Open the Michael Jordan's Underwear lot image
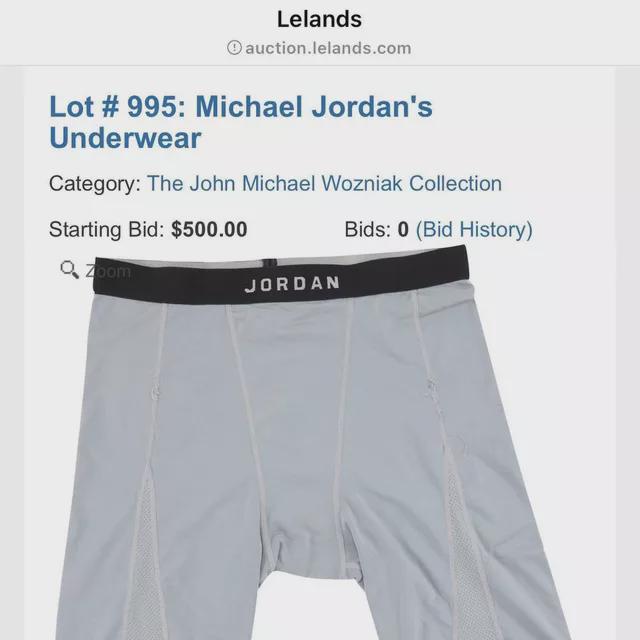The height and width of the screenshot is (640, 640). coord(320,450)
